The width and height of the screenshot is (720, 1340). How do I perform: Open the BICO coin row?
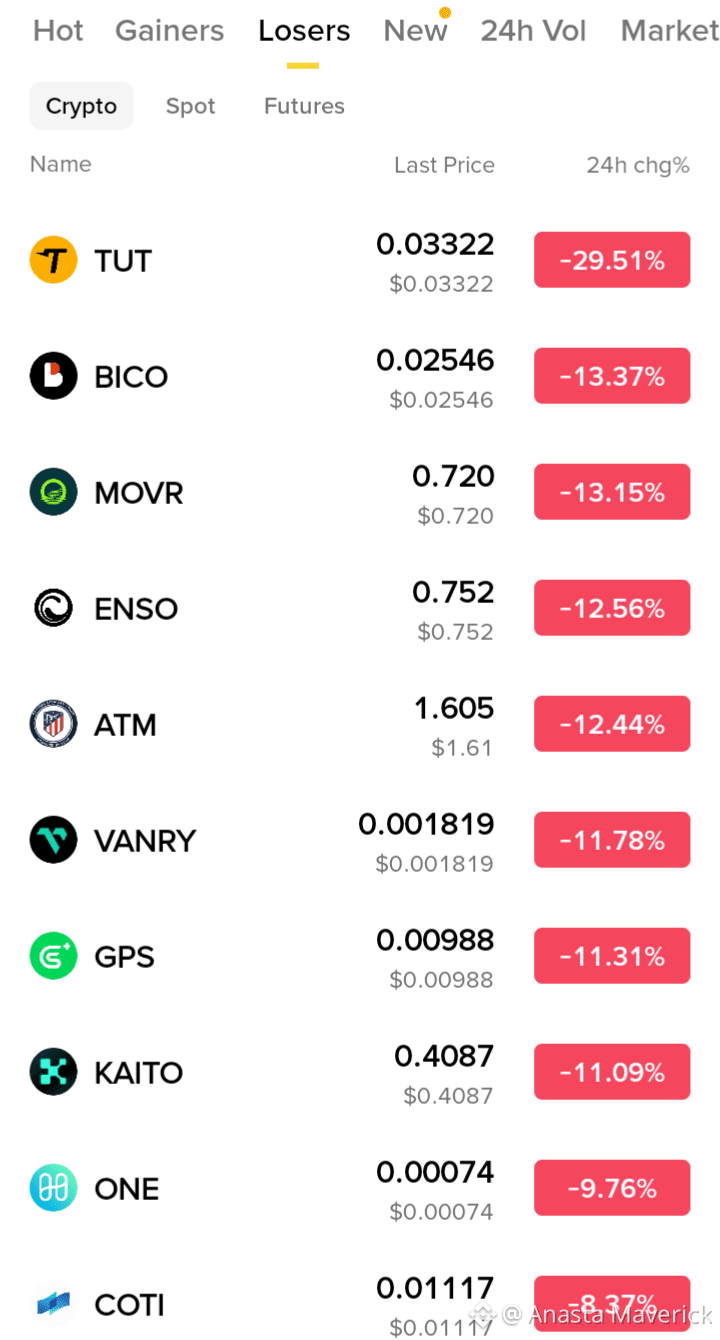tap(360, 377)
